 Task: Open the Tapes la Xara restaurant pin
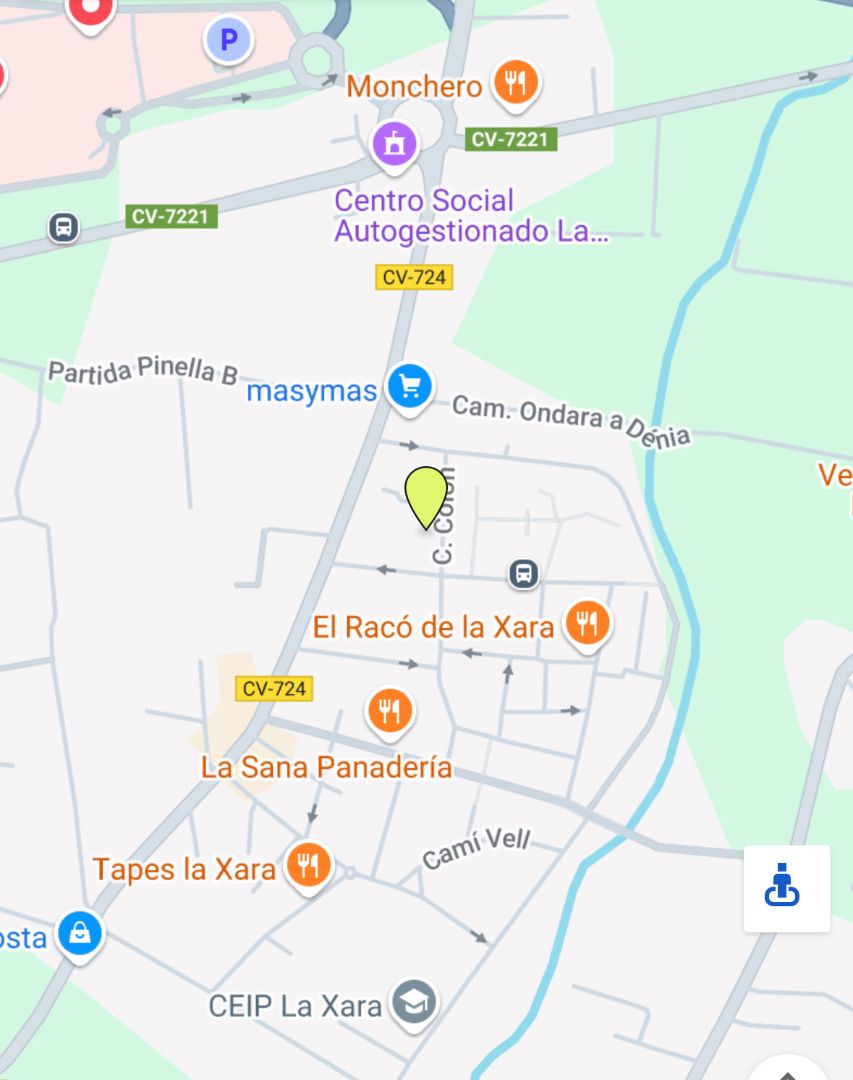tap(309, 865)
